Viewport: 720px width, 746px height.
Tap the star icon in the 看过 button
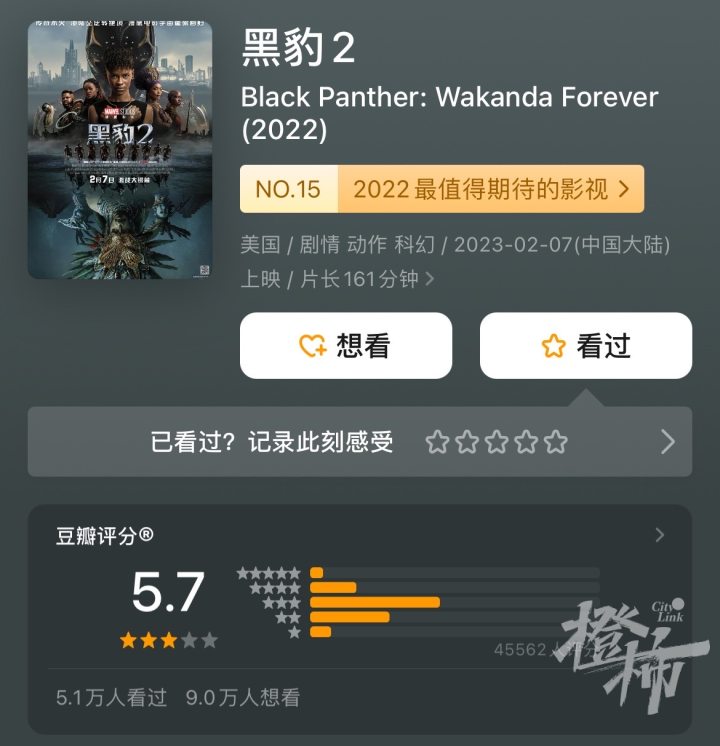pyautogui.click(x=551, y=344)
